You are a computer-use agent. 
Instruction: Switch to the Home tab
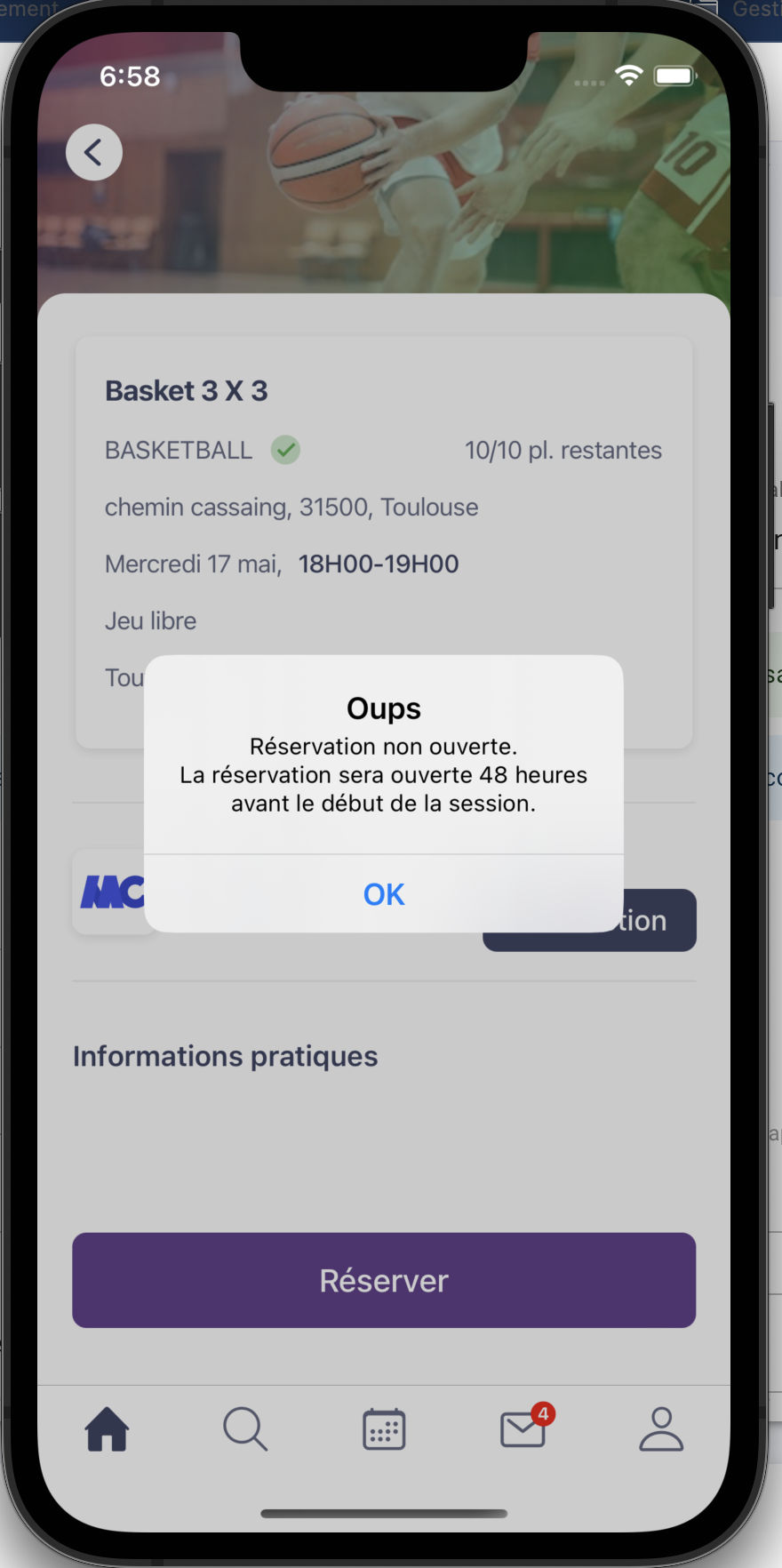(107, 1429)
